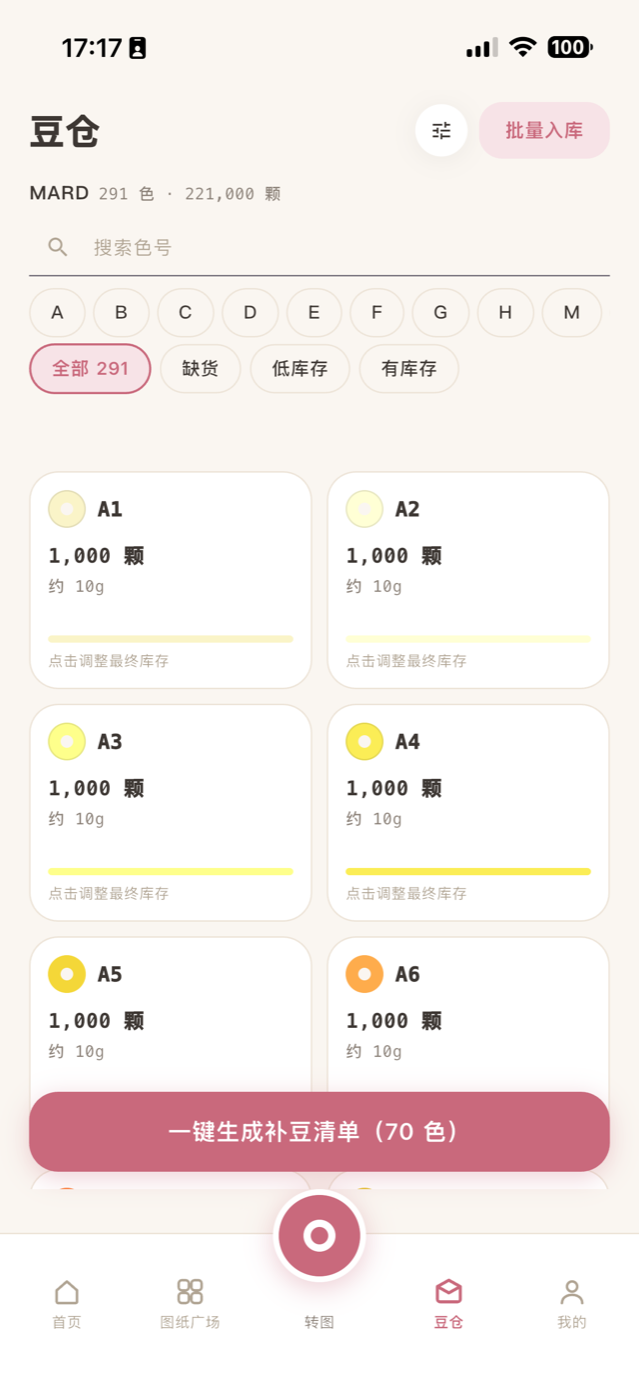Tap the 批量入库 button
Viewport: 639px width, 1390px height.
[x=544, y=130]
